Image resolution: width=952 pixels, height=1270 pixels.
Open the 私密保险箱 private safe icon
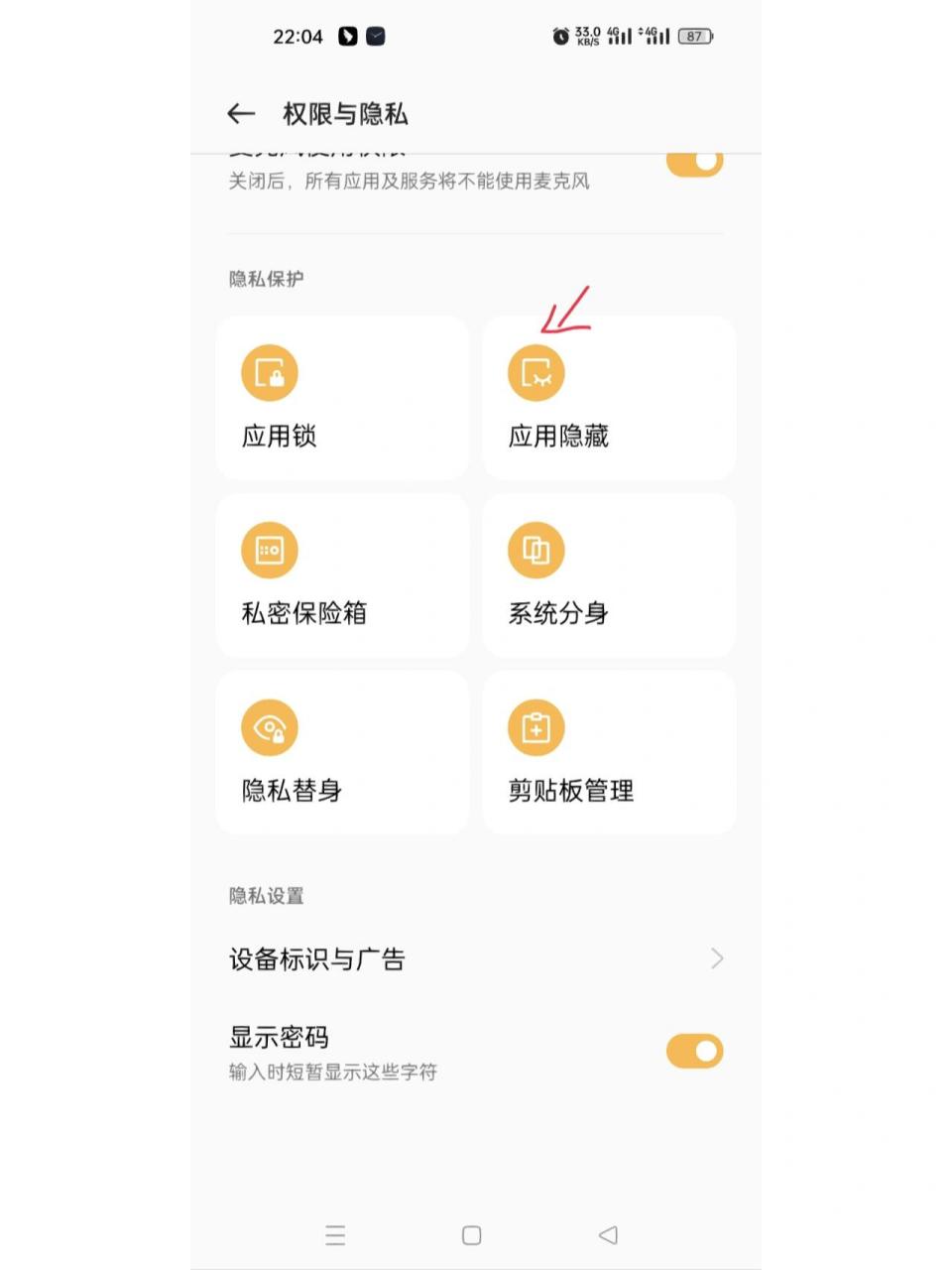pyautogui.click(x=269, y=549)
